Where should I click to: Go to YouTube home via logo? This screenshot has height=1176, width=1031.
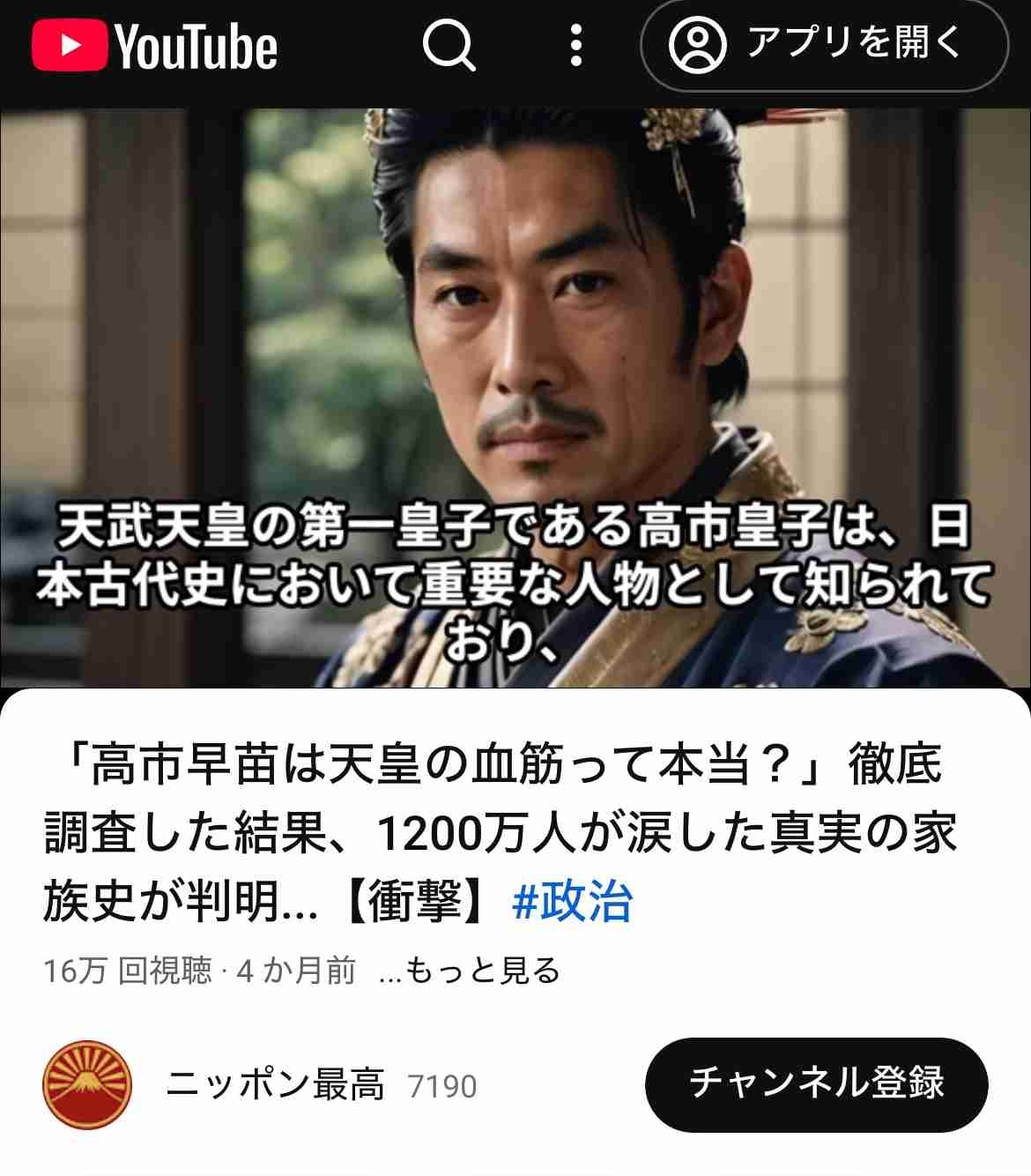(155, 46)
